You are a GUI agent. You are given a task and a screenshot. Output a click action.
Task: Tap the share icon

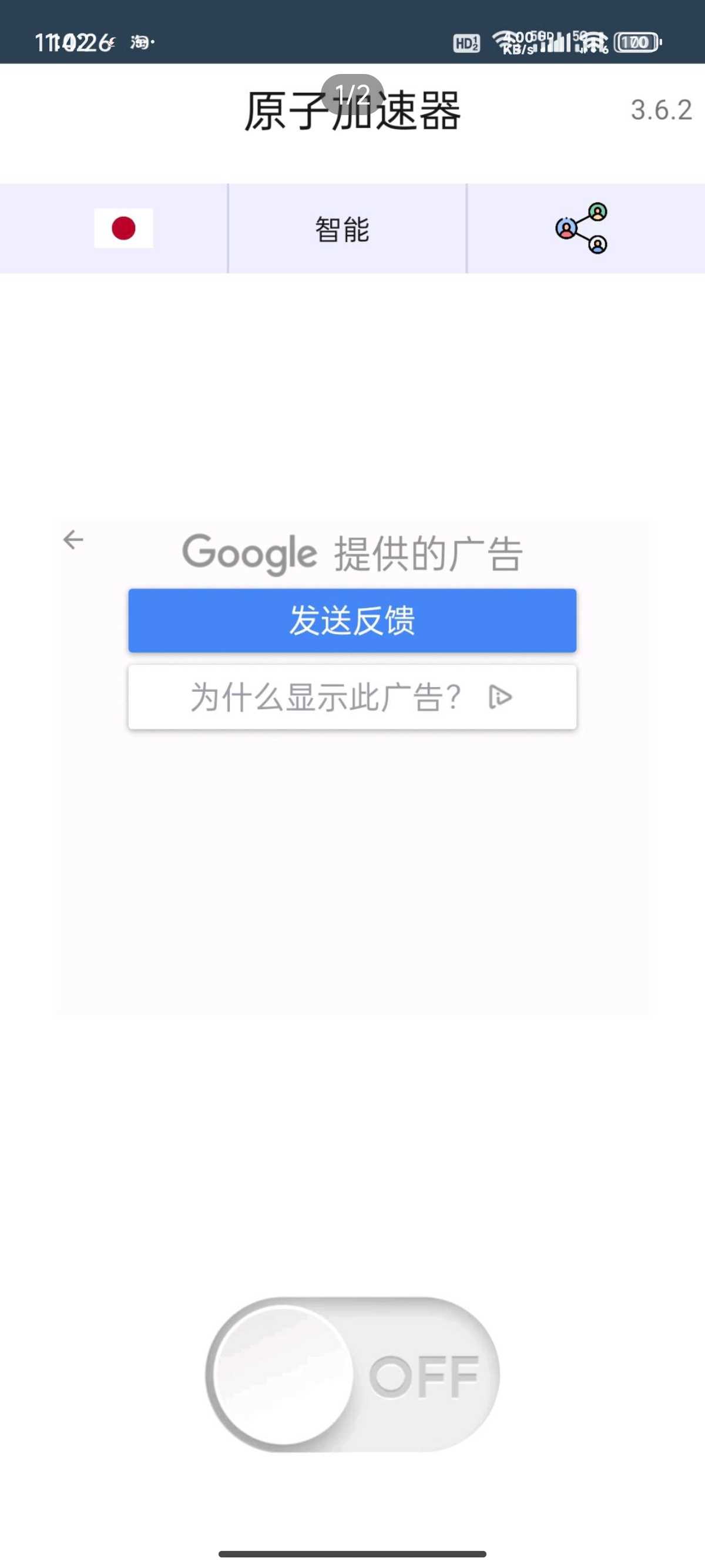pos(582,228)
